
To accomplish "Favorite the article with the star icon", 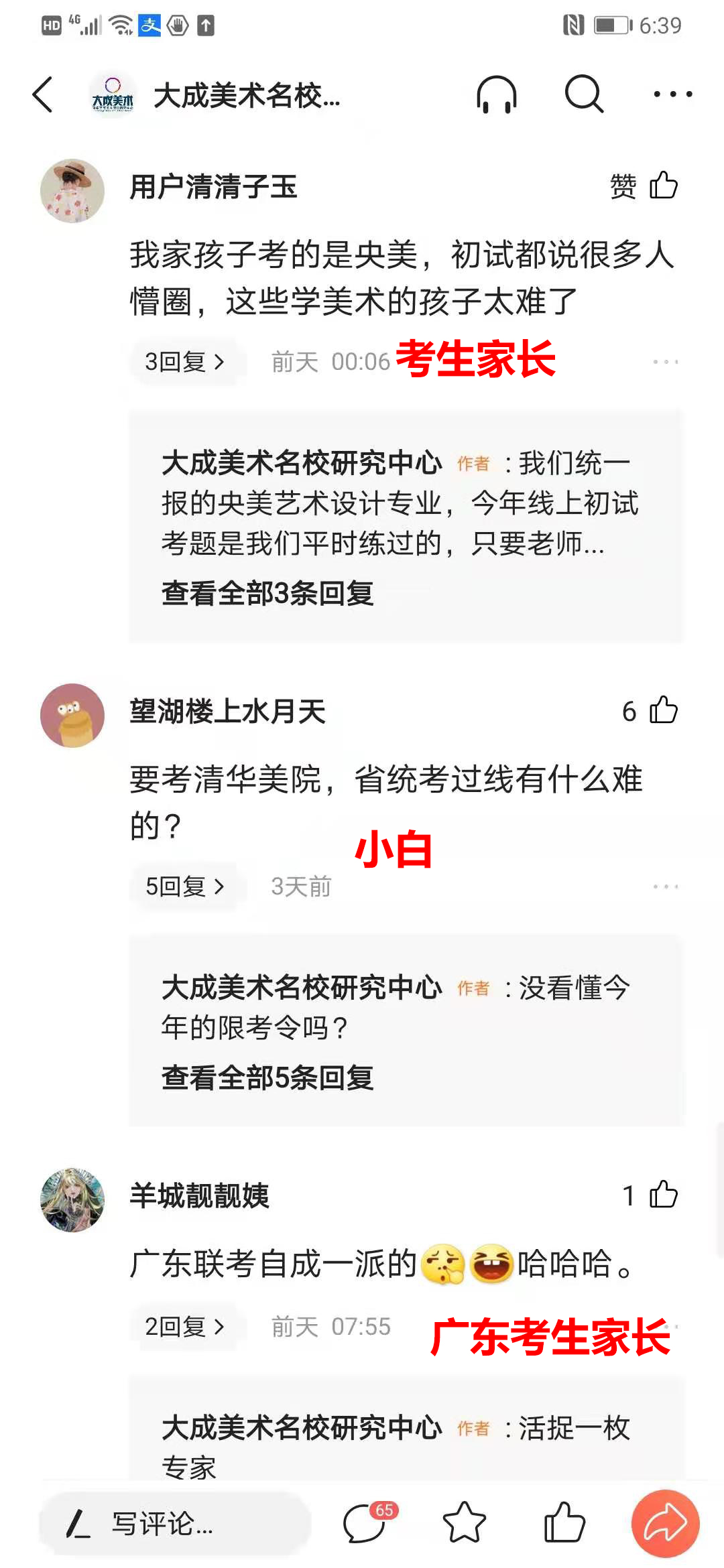I will pos(464,1523).
